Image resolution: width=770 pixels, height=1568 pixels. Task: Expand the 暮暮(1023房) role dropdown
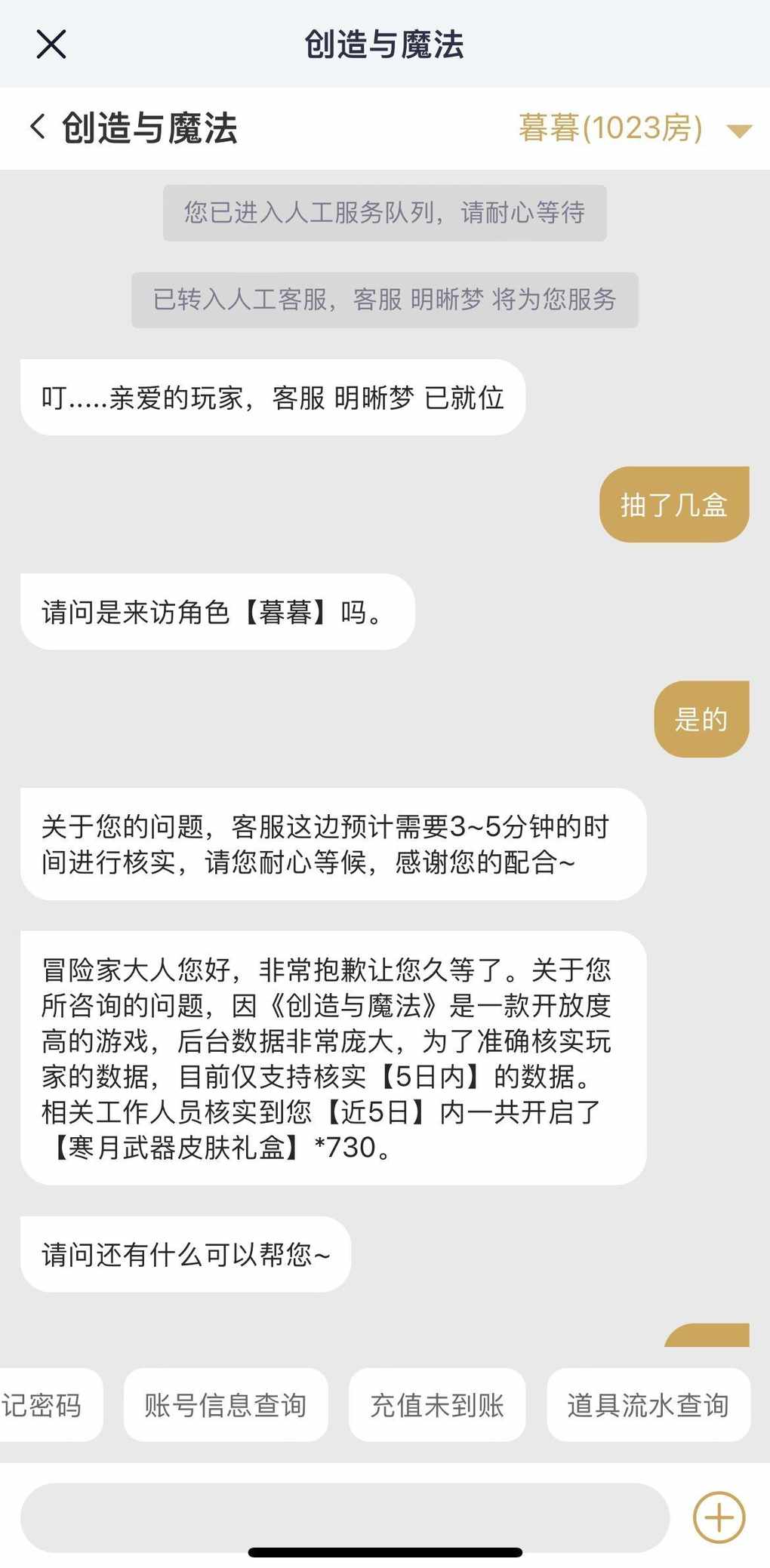[738, 131]
